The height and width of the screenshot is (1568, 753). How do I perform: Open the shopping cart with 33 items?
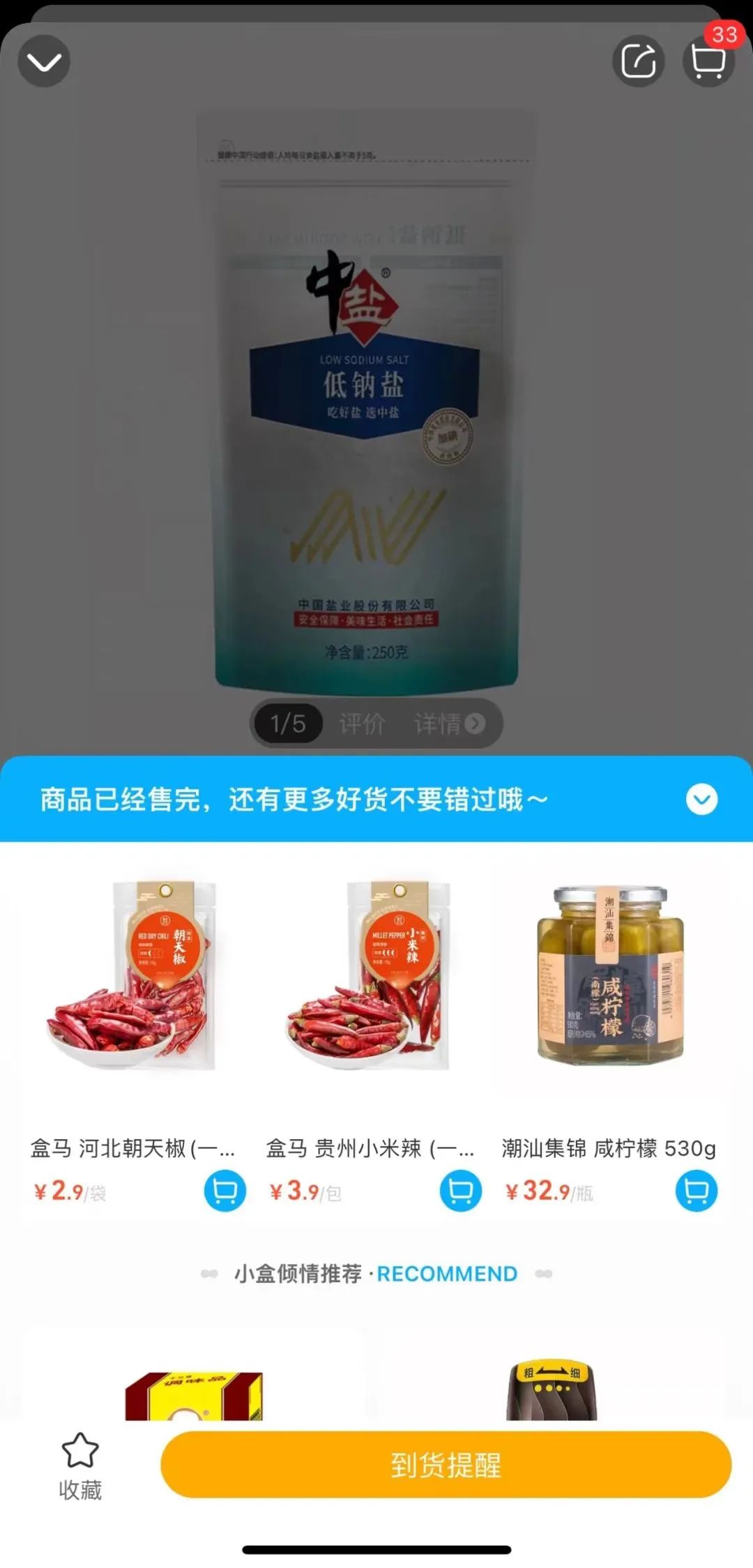pyautogui.click(x=708, y=61)
